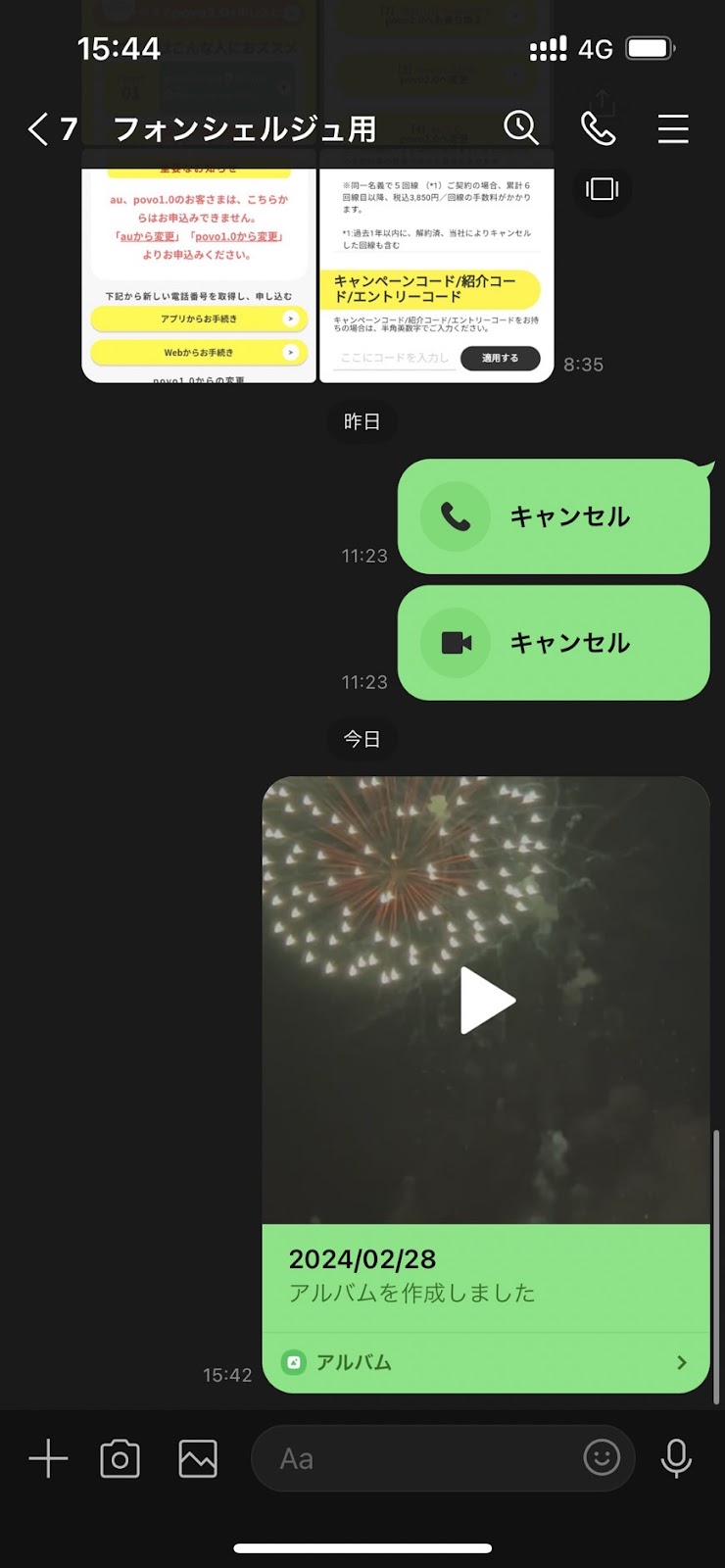Open the chat menu (hamburger icon)
Viewport: 725px width, 1568px height.
pyautogui.click(x=673, y=128)
